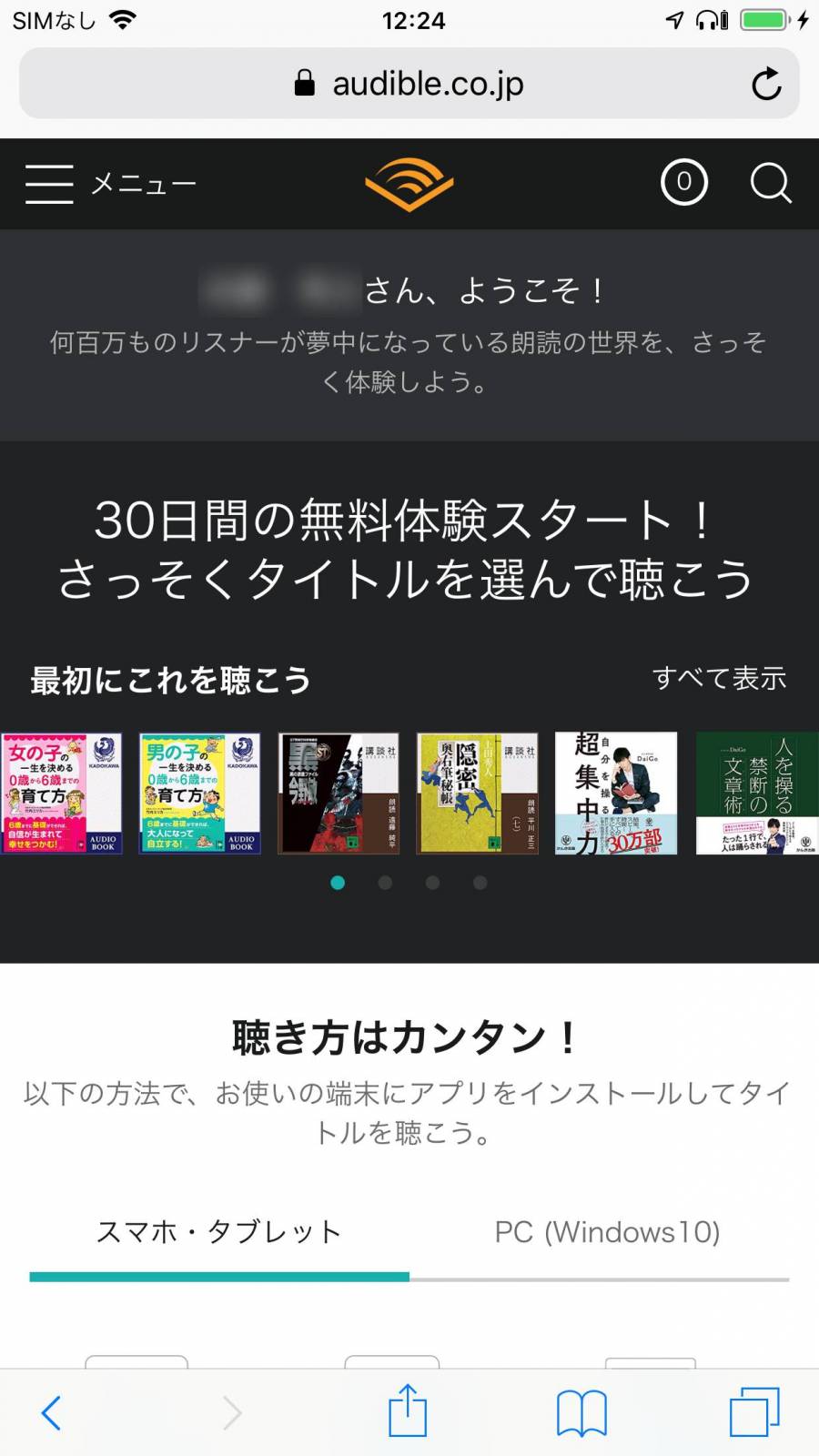The height and width of the screenshot is (1456, 819).
Task: Open the 人を操る禁断の文章術 cover
Action: [756, 793]
